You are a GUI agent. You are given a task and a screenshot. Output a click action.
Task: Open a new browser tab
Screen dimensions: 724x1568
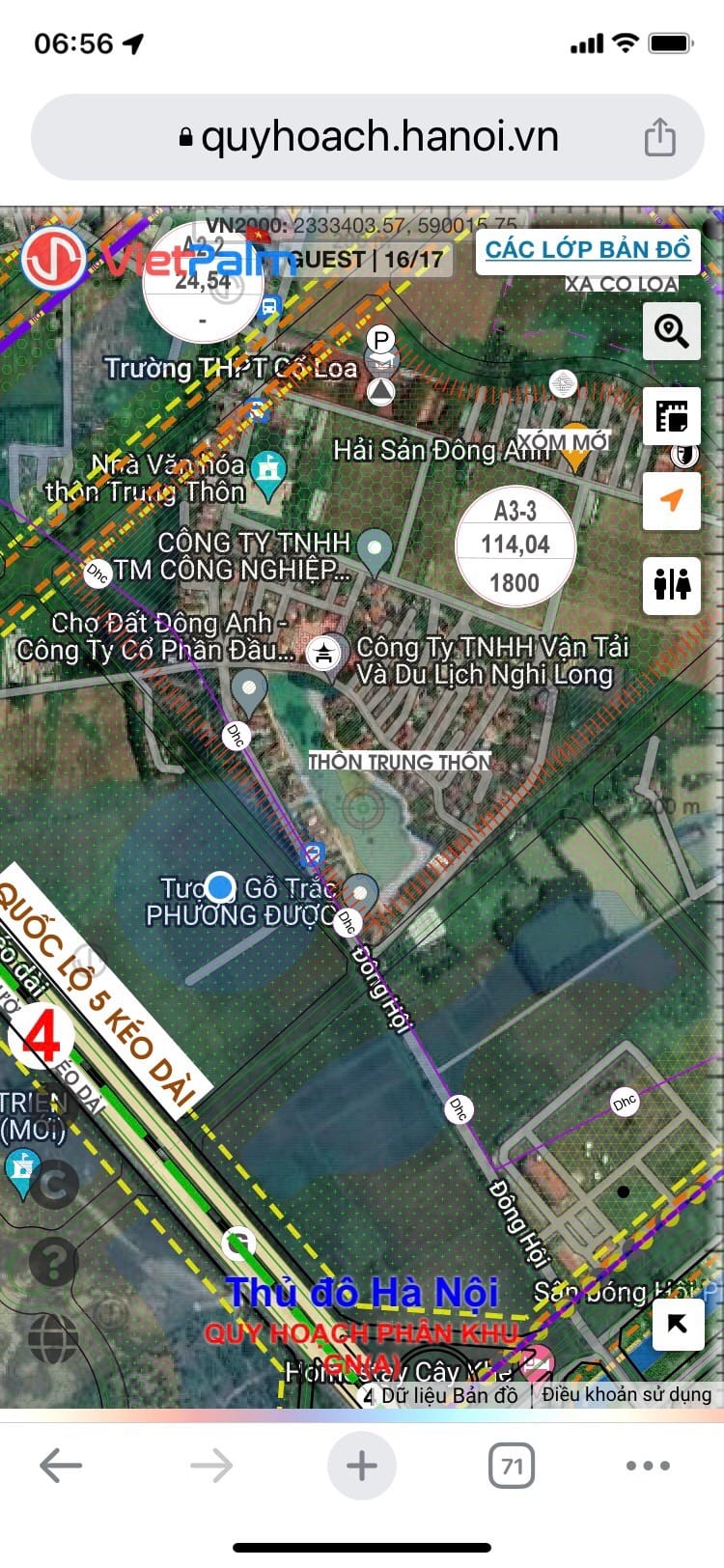(362, 1466)
